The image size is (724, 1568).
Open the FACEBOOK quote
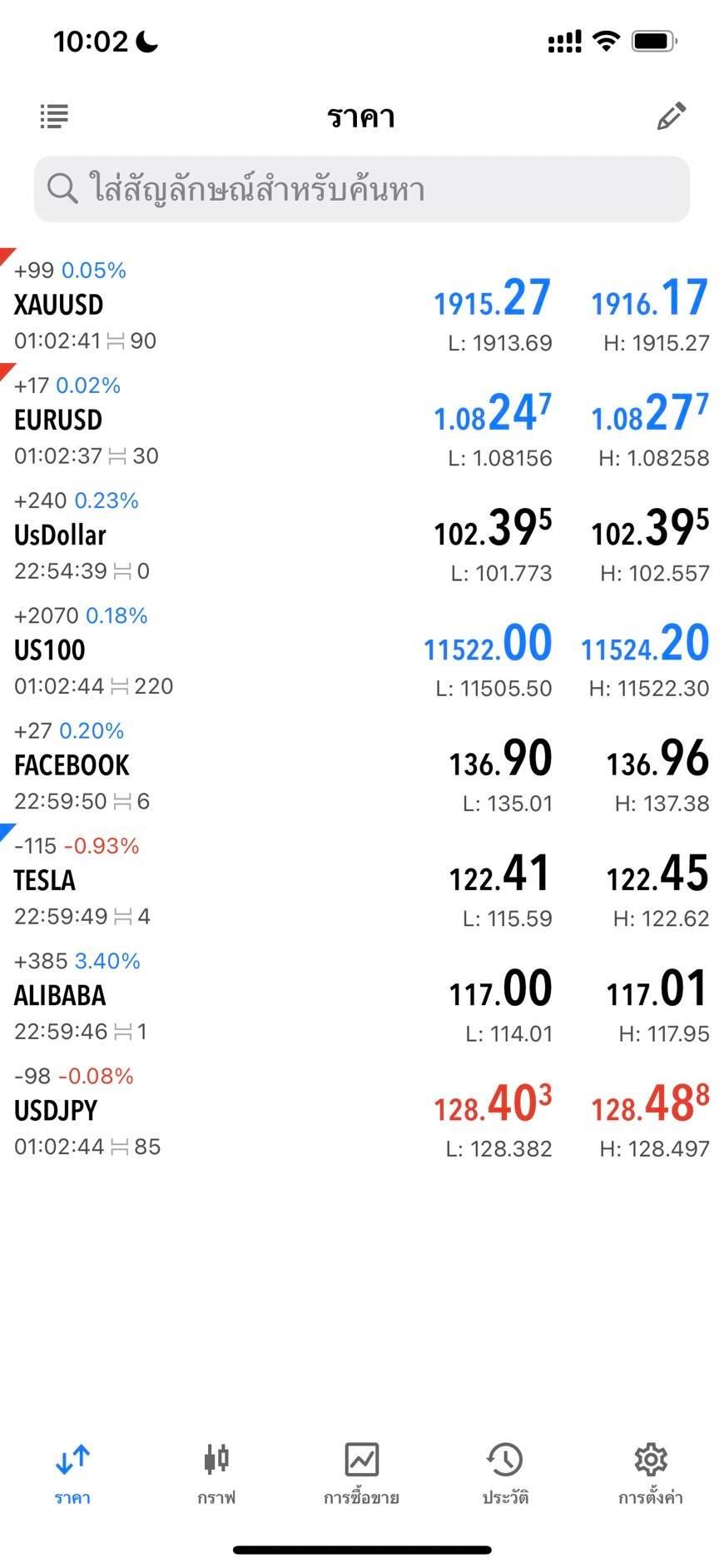coord(362,764)
